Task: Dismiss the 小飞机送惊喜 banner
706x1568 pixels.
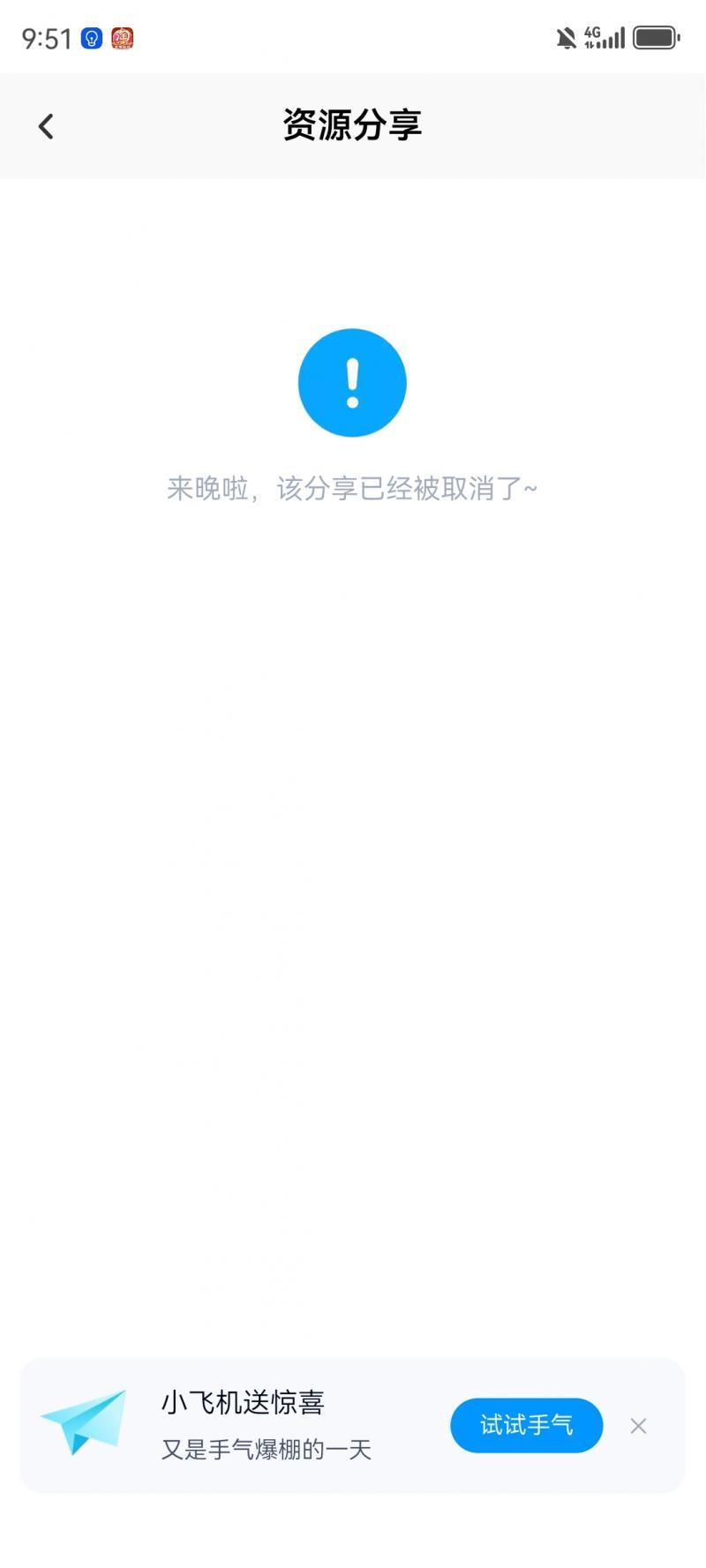Action: (x=638, y=1426)
